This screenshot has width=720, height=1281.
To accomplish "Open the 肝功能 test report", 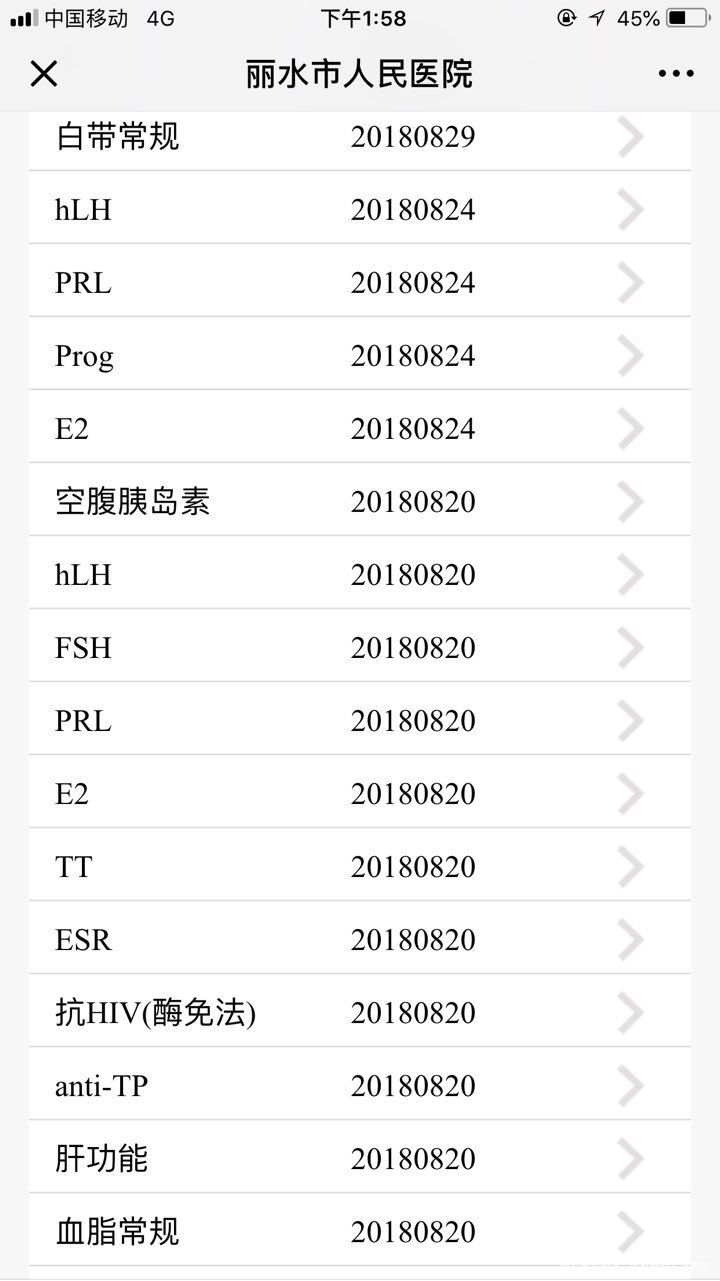I will [x=360, y=1159].
